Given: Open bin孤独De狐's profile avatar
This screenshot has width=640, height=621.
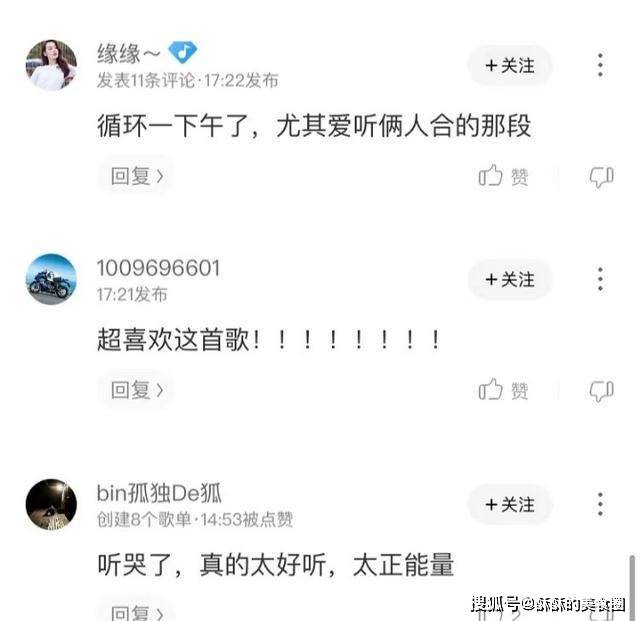Looking at the screenshot, I should click(51, 504).
